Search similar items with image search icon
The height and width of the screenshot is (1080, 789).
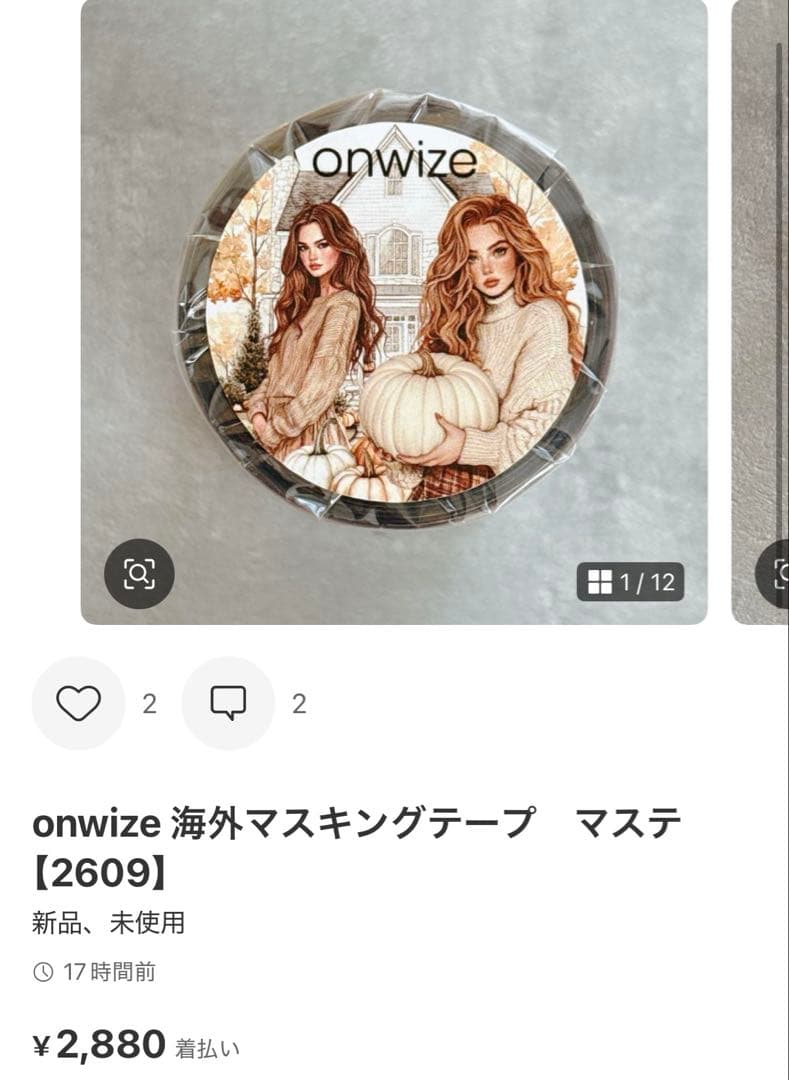(x=139, y=573)
